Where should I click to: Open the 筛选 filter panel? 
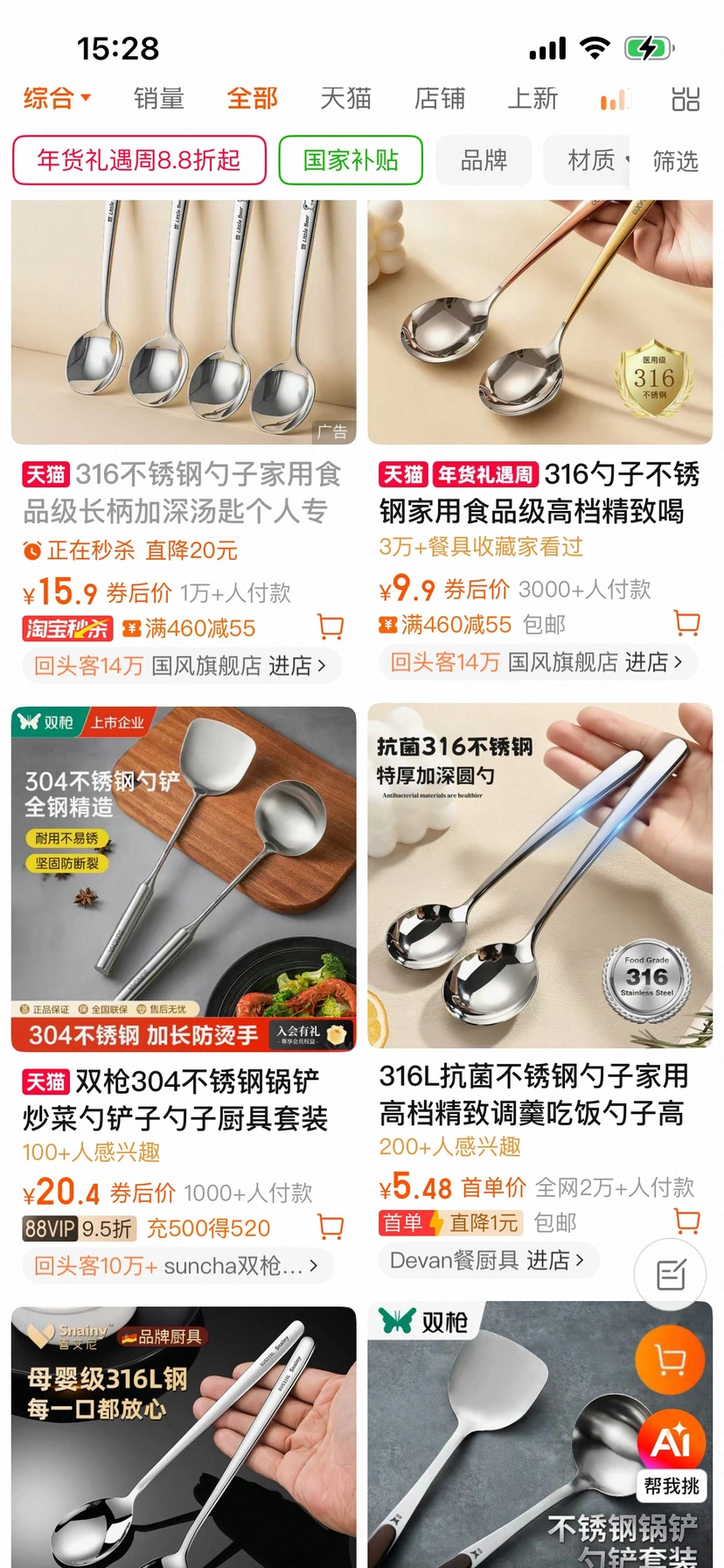point(675,161)
